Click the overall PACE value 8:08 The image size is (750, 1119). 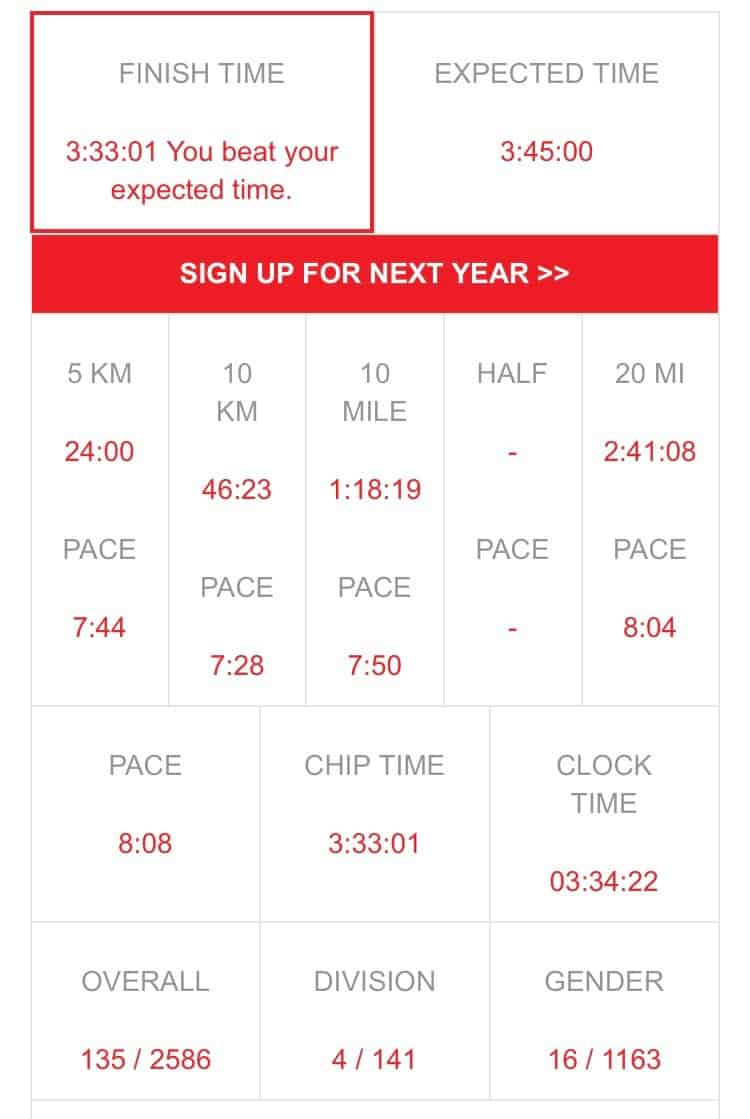click(145, 843)
